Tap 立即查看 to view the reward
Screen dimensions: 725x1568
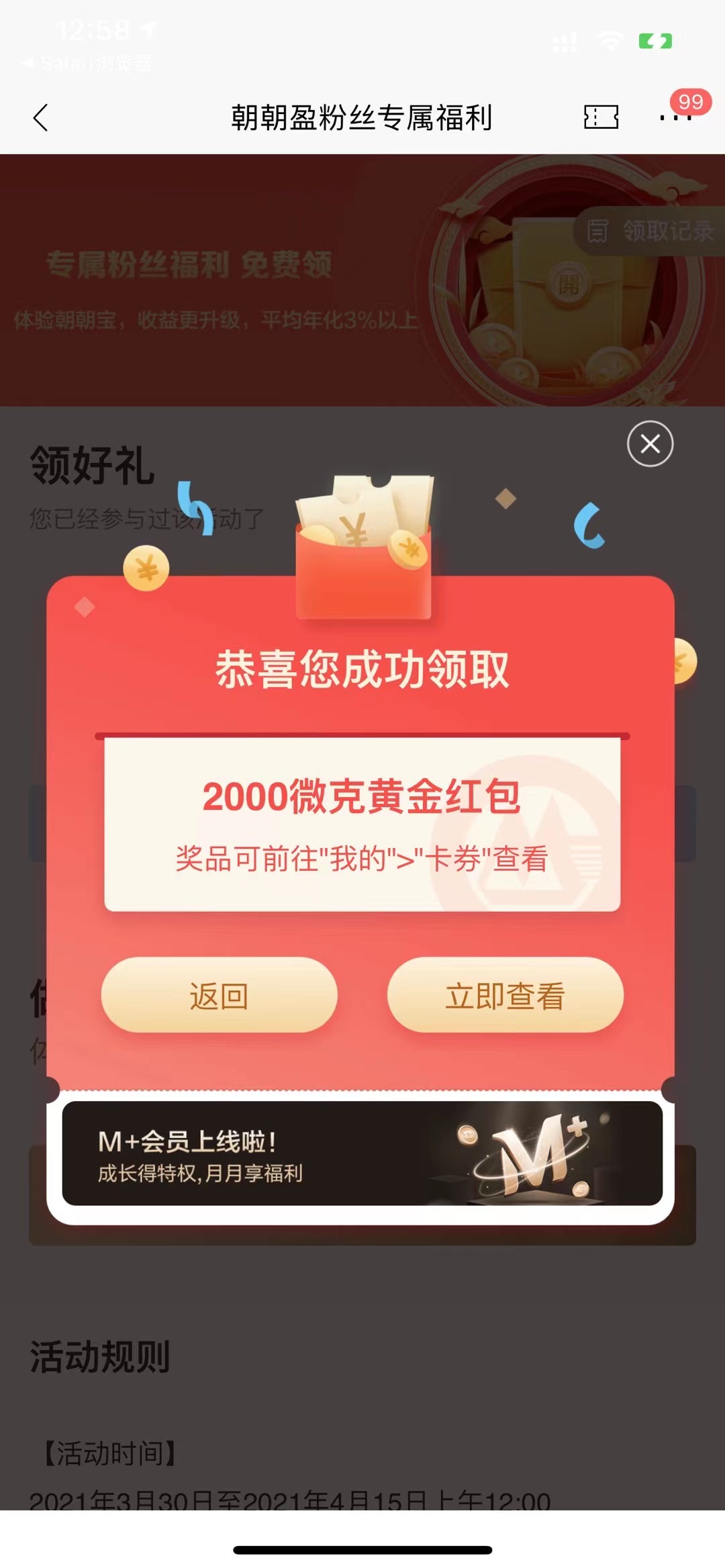pyautogui.click(x=505, y=995)
